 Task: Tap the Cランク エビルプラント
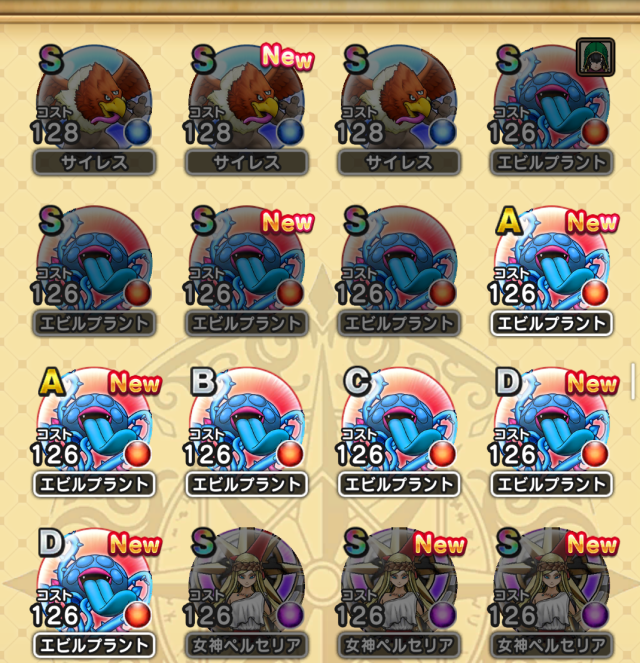pos(399,429)
